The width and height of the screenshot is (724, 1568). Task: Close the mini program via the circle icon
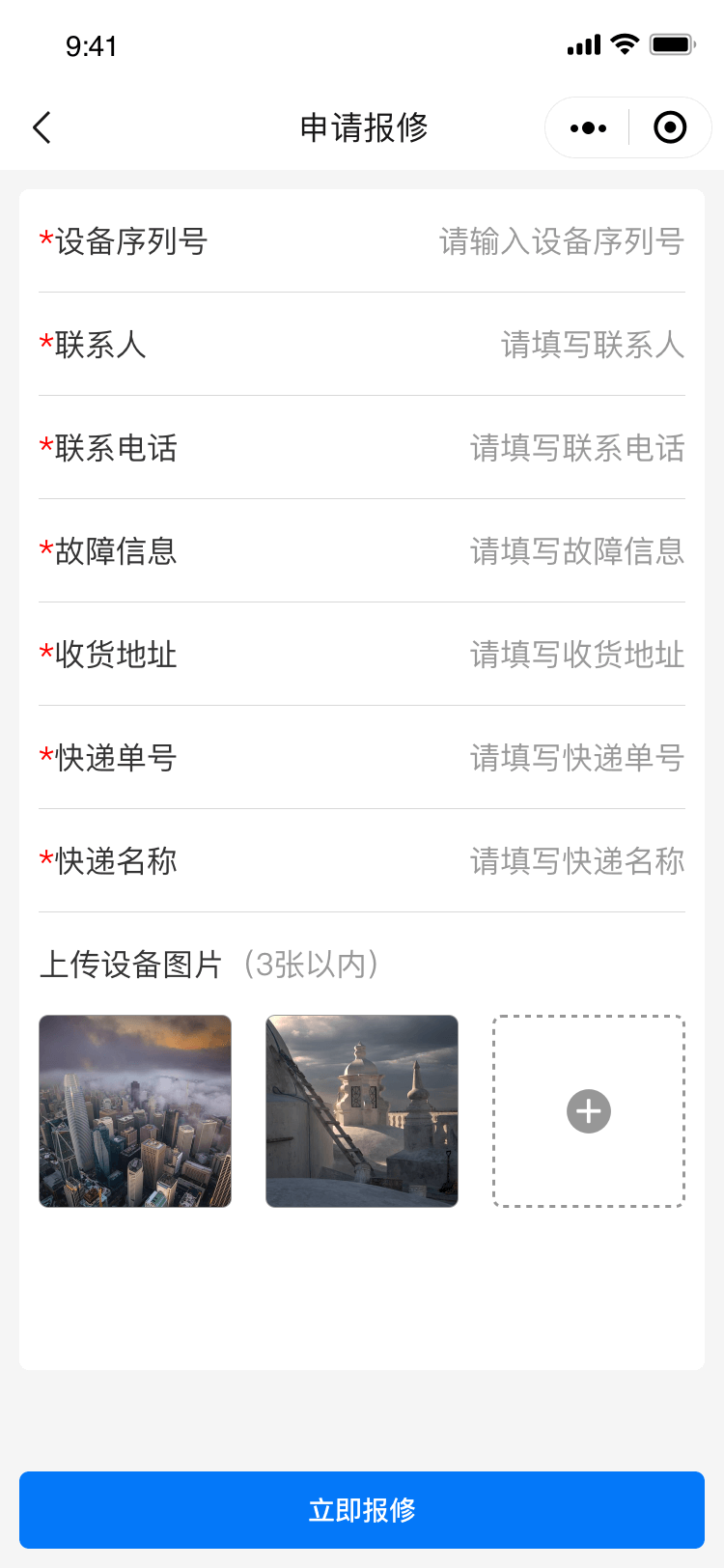[x=670, y=127]
